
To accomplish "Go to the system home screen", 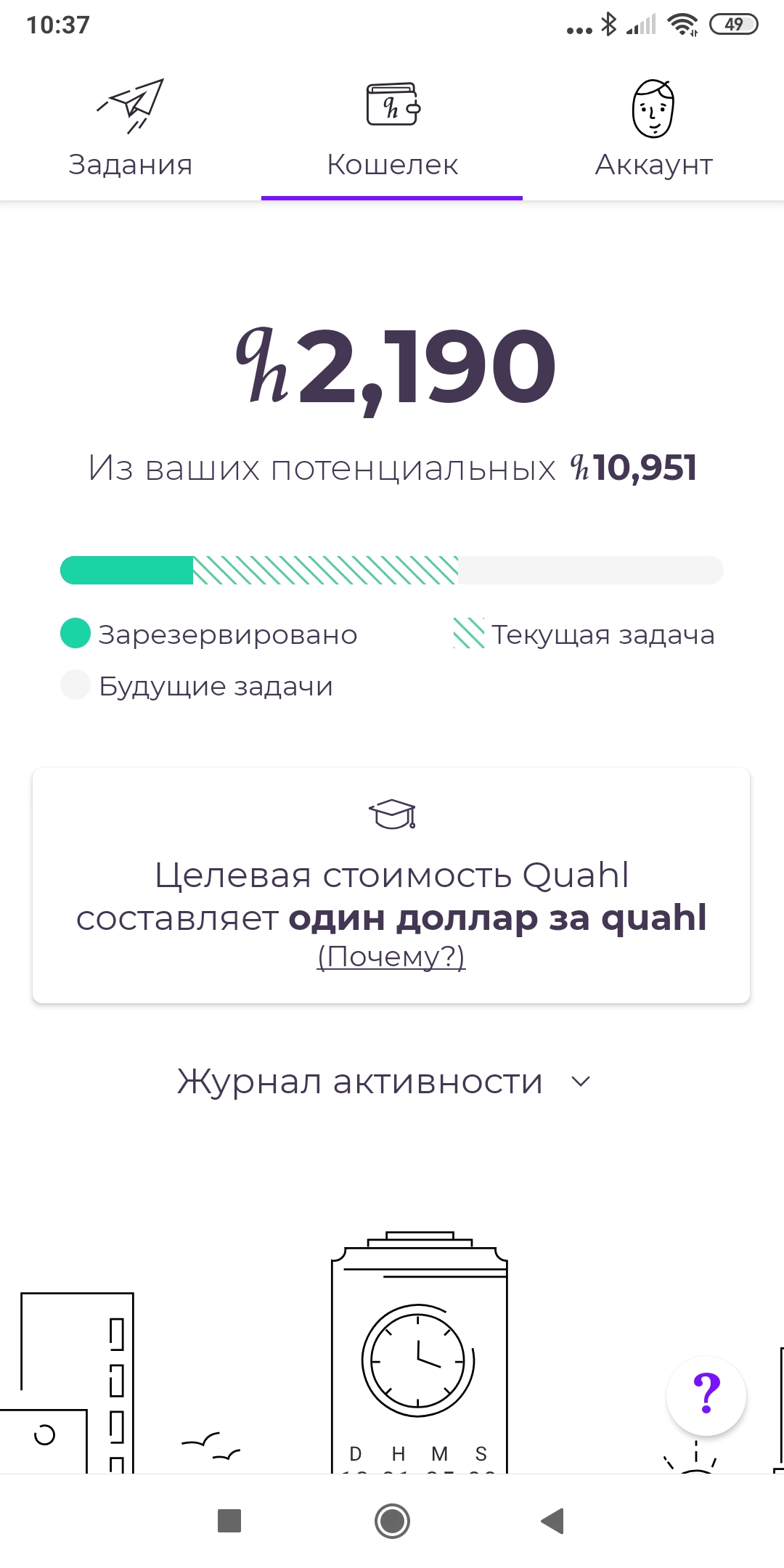I will tap(392, 1521).
